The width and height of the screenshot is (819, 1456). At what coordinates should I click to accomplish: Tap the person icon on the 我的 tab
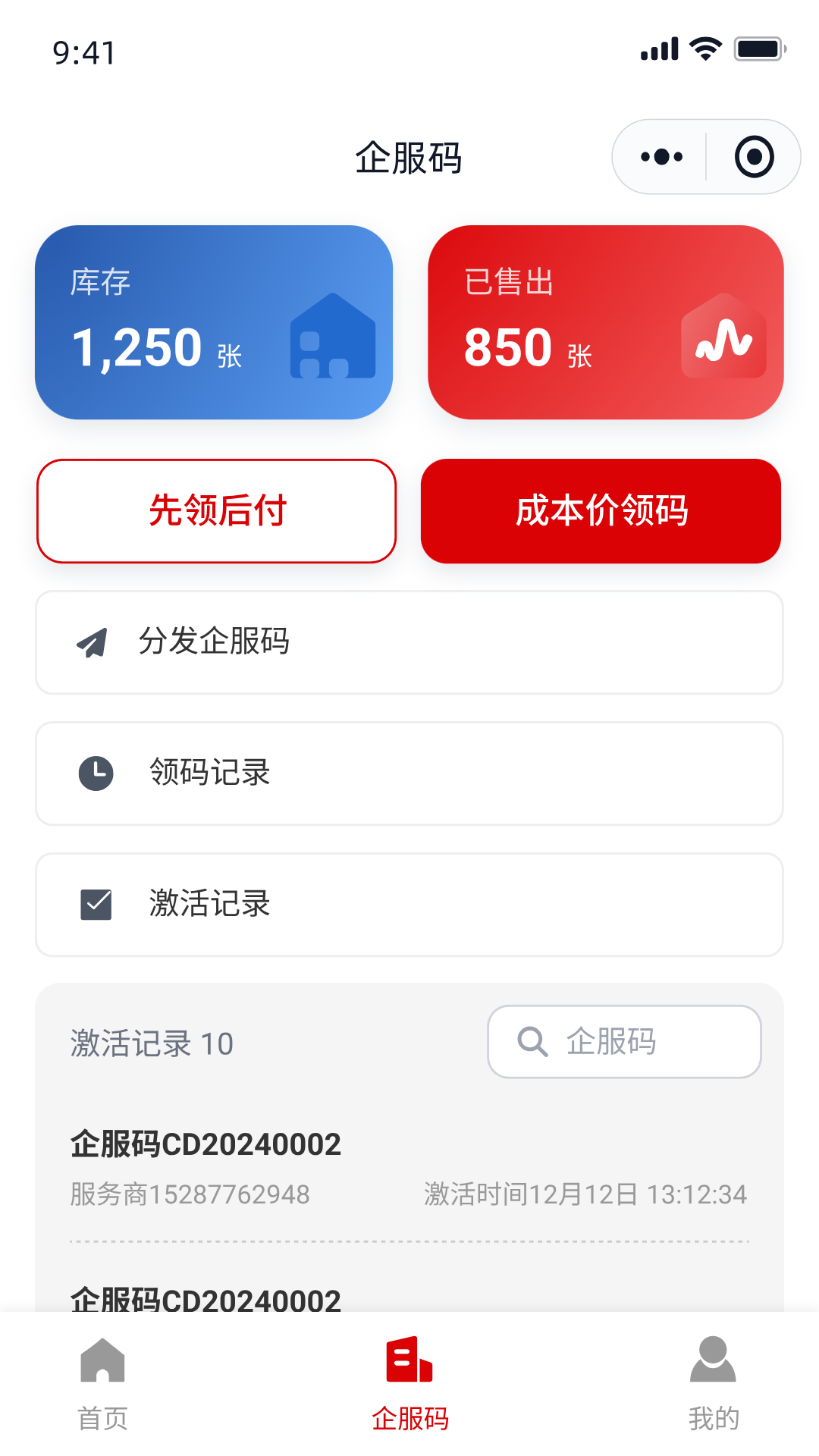point(714,1360)
